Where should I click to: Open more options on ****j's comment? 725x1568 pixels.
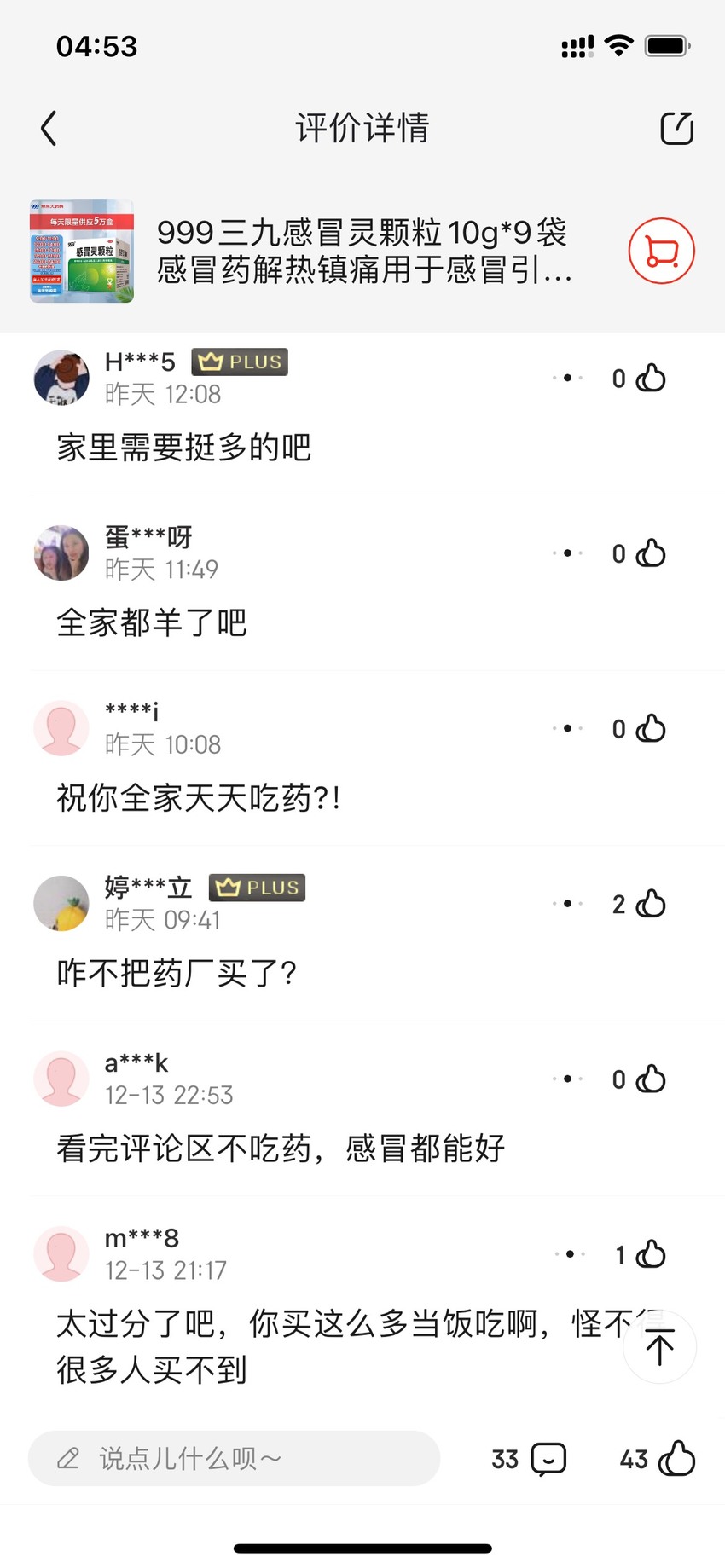coord(567,728)
